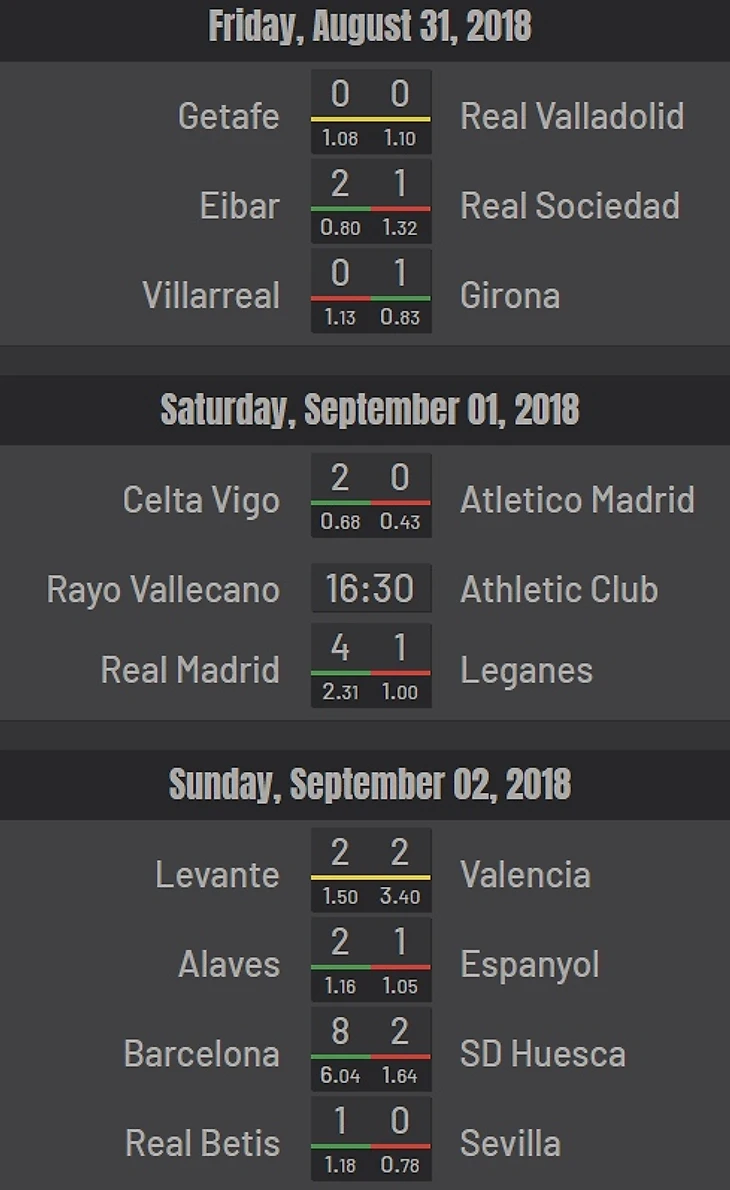Select Athletic Club in the fixtures

560,590
